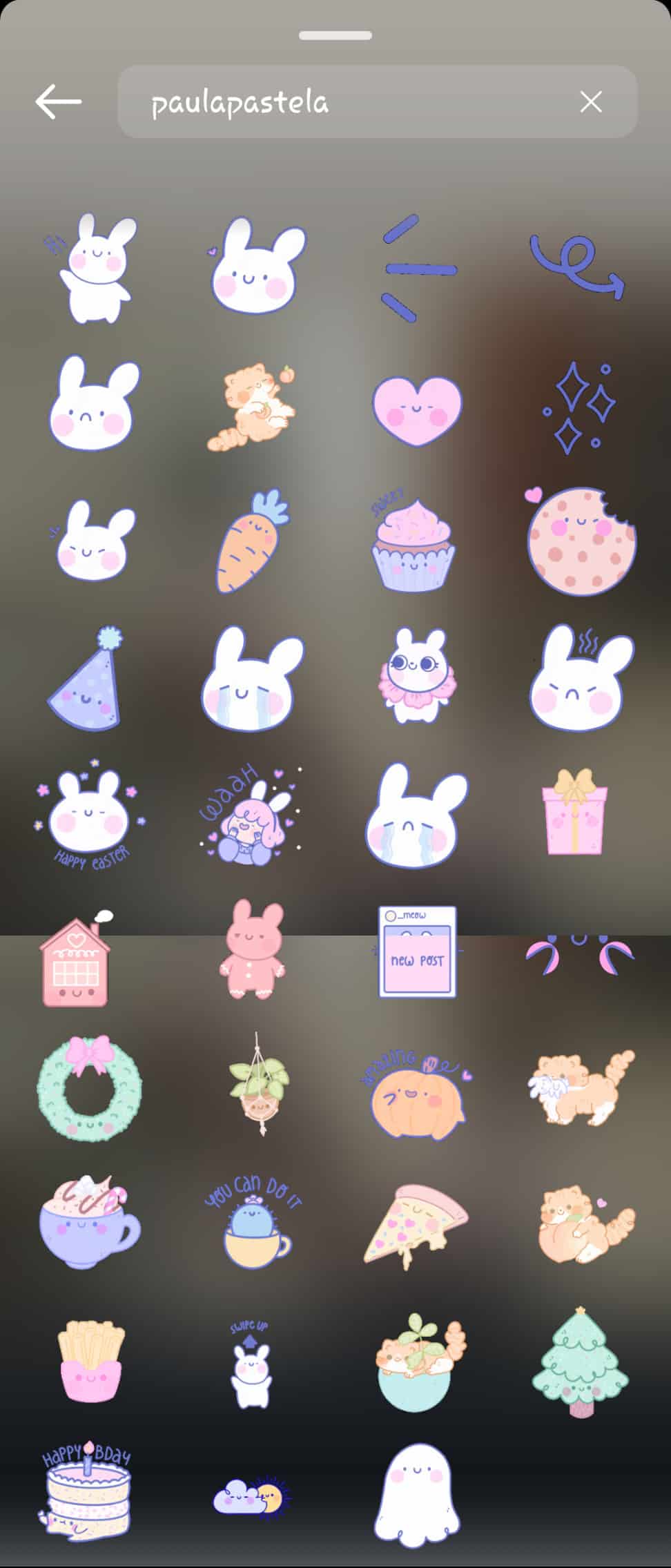Select the blue sparkles sticker
This screenshot has width=671, height=1568.
click(x=577, y=407)
